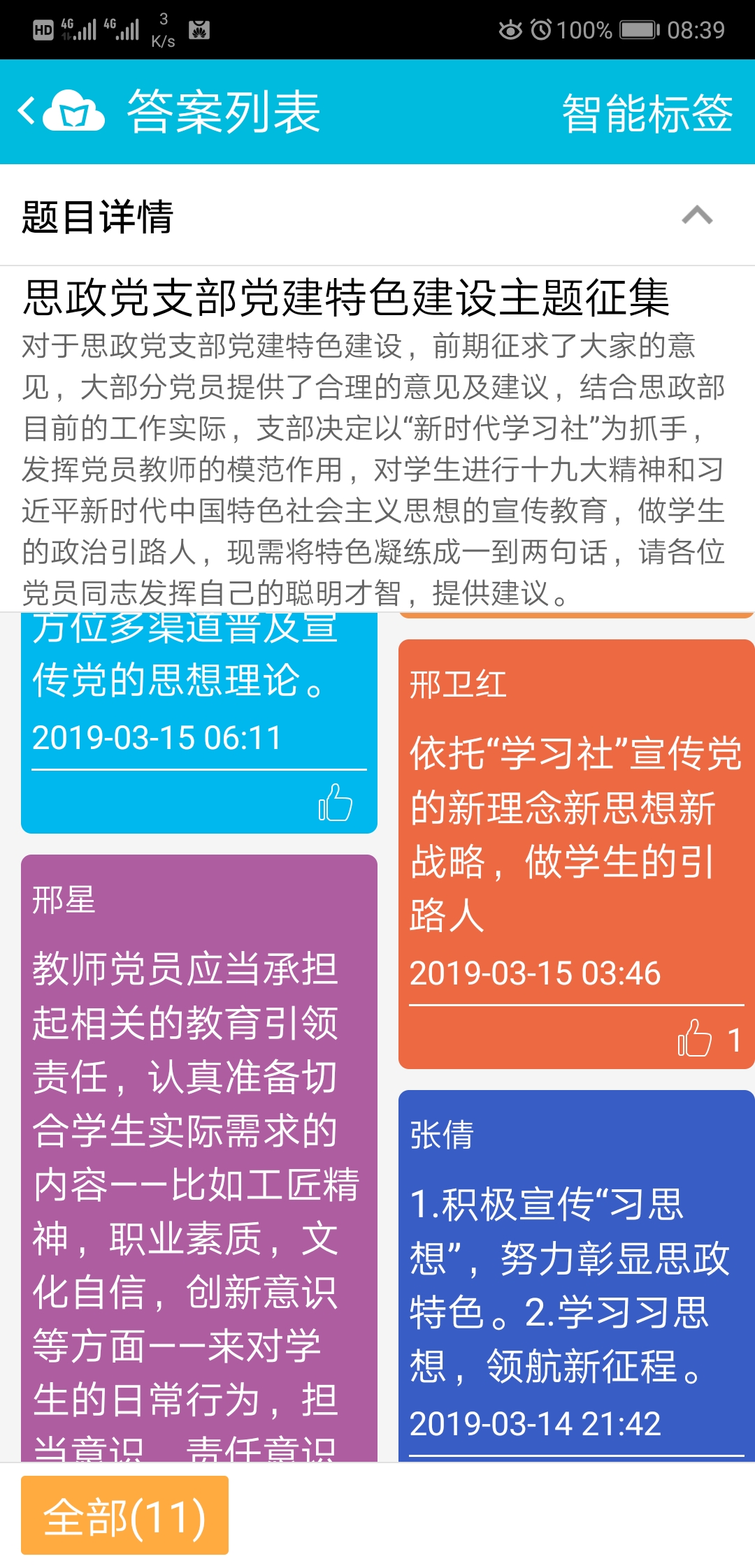Open 邢卫红's answer card
Viewport: 755px width, 1568px height.
click(575, 832)
